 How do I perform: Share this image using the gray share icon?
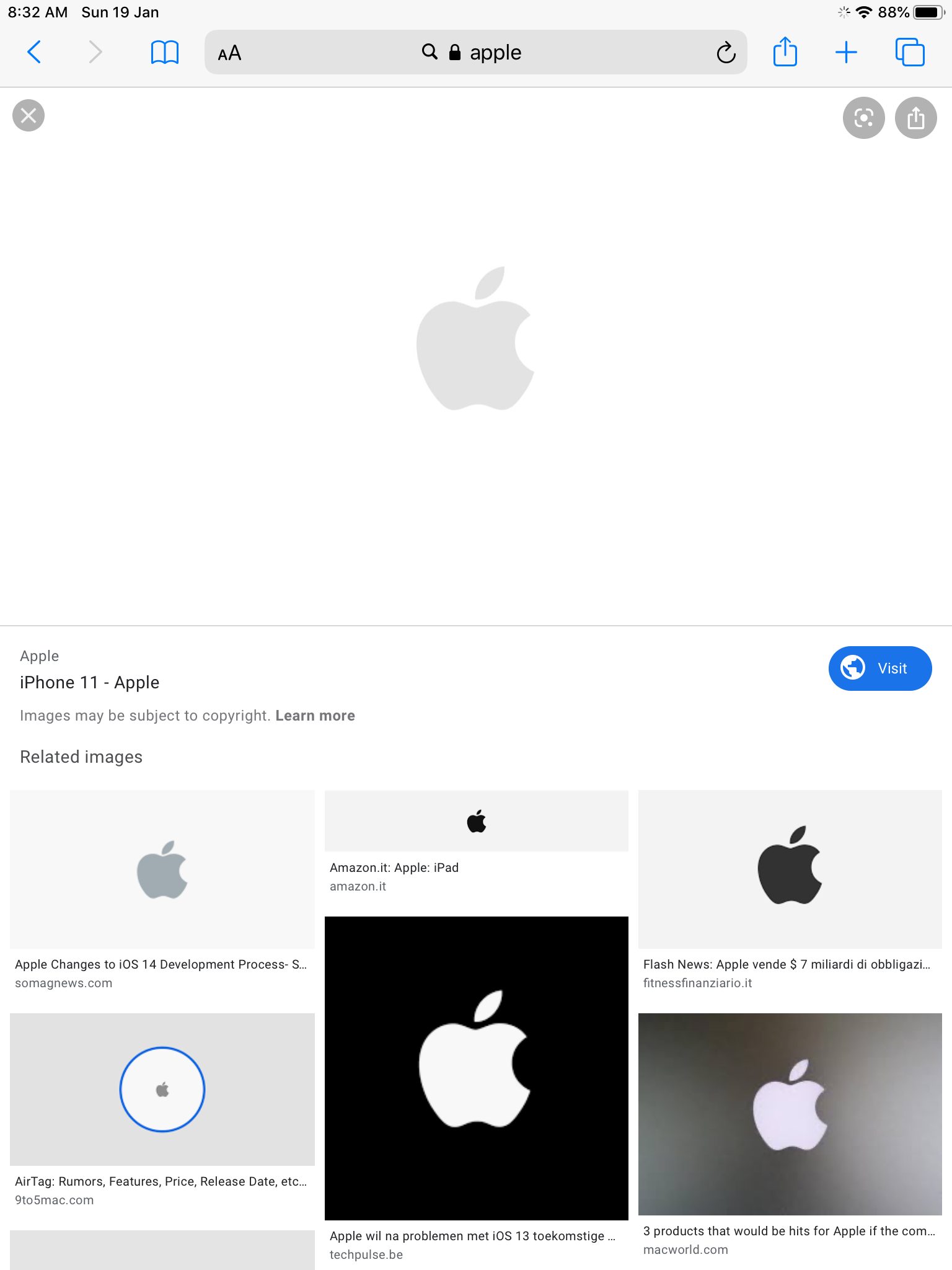point(915,118)
